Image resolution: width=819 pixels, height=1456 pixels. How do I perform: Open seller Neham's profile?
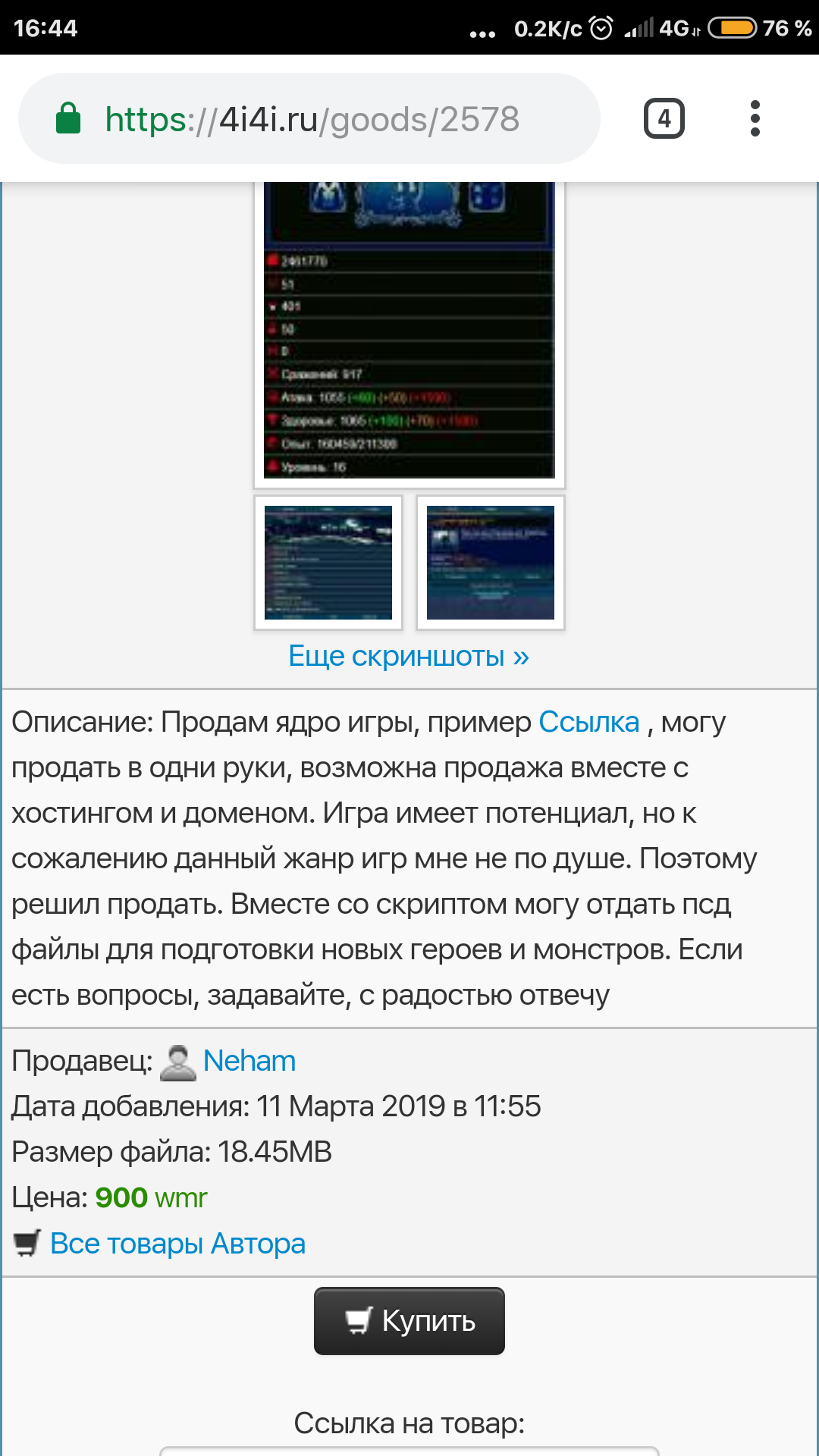coord(249,1061)
